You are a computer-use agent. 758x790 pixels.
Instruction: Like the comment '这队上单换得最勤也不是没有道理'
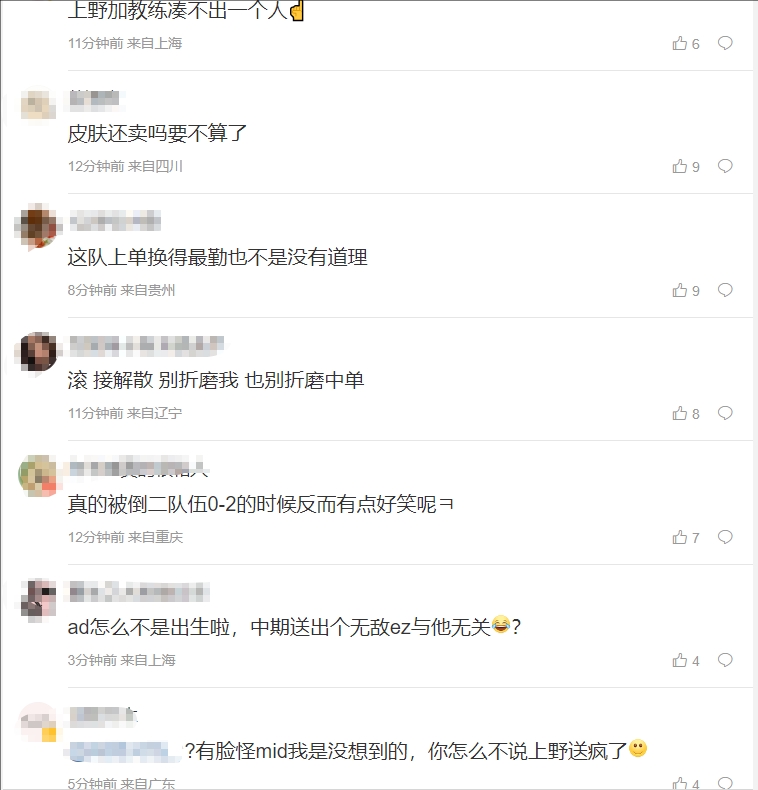[680, 291]
